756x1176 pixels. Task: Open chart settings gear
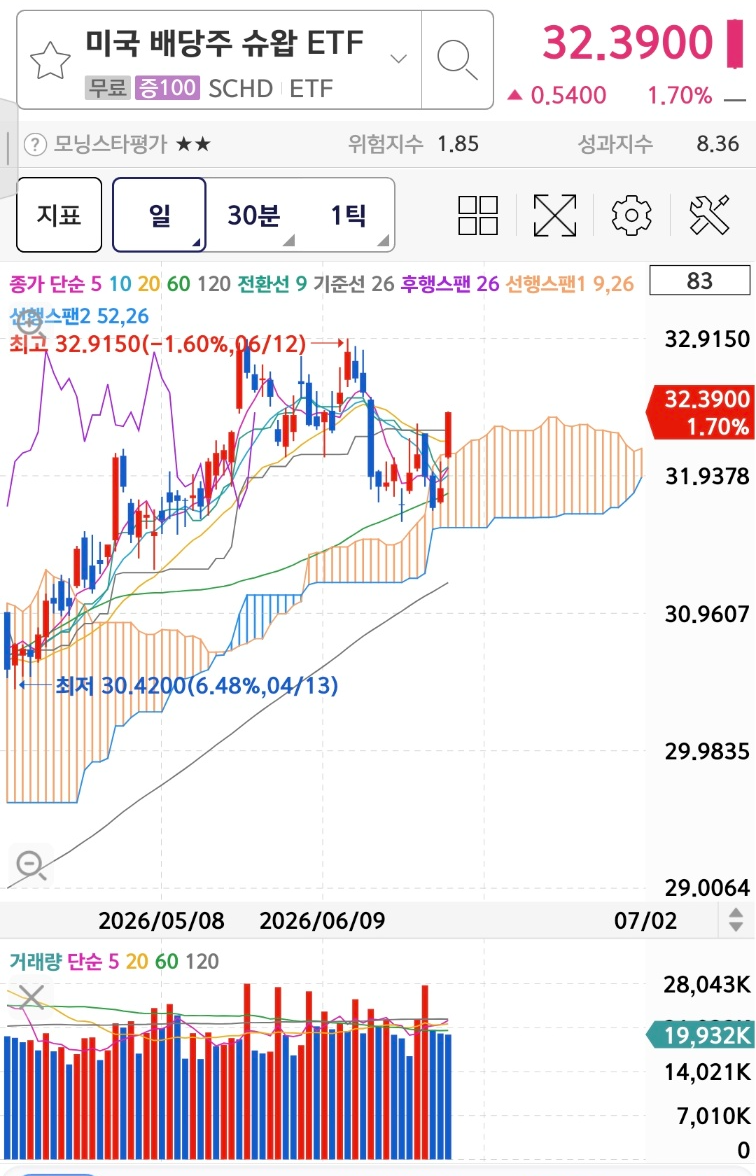(632, 215)
